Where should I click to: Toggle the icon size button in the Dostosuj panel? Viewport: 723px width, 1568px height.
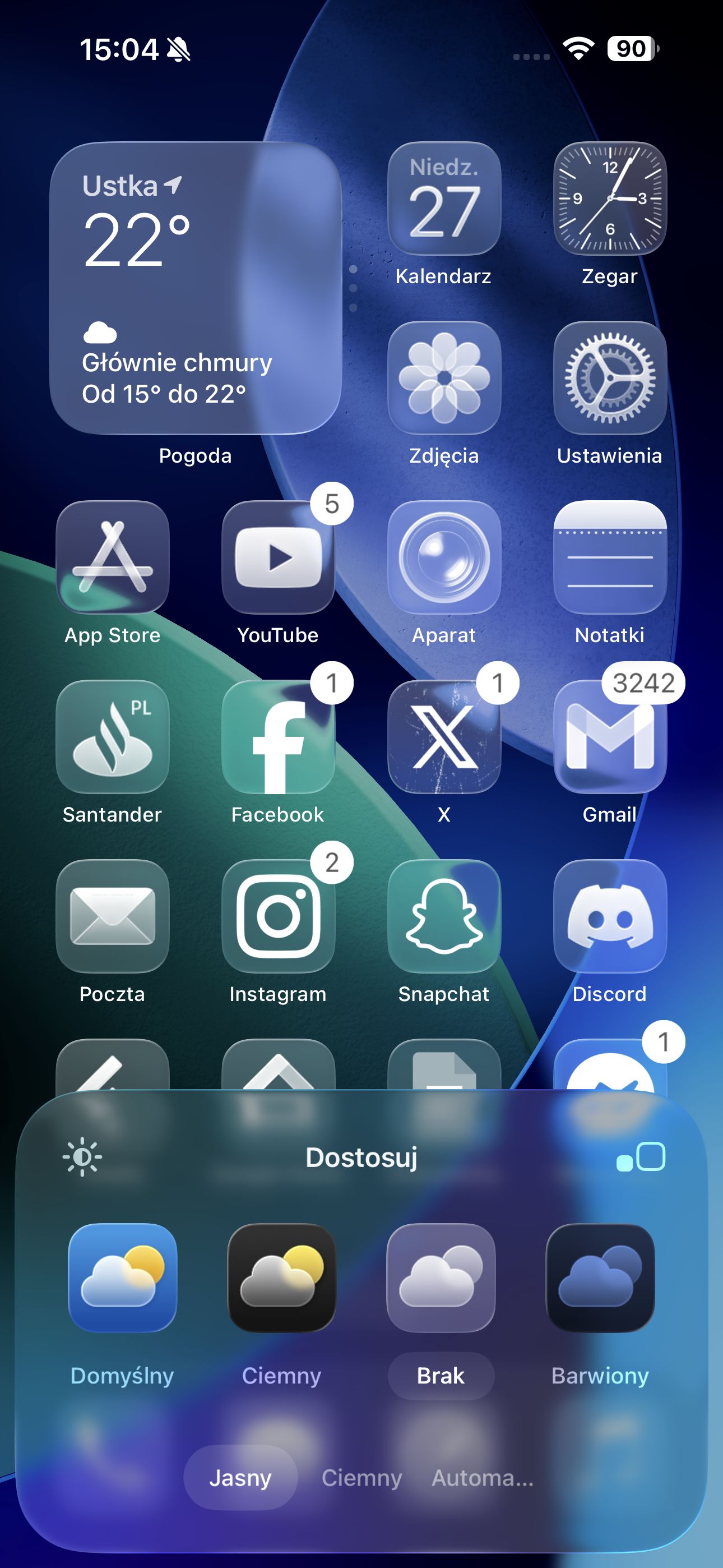[x=640, y=1157]
